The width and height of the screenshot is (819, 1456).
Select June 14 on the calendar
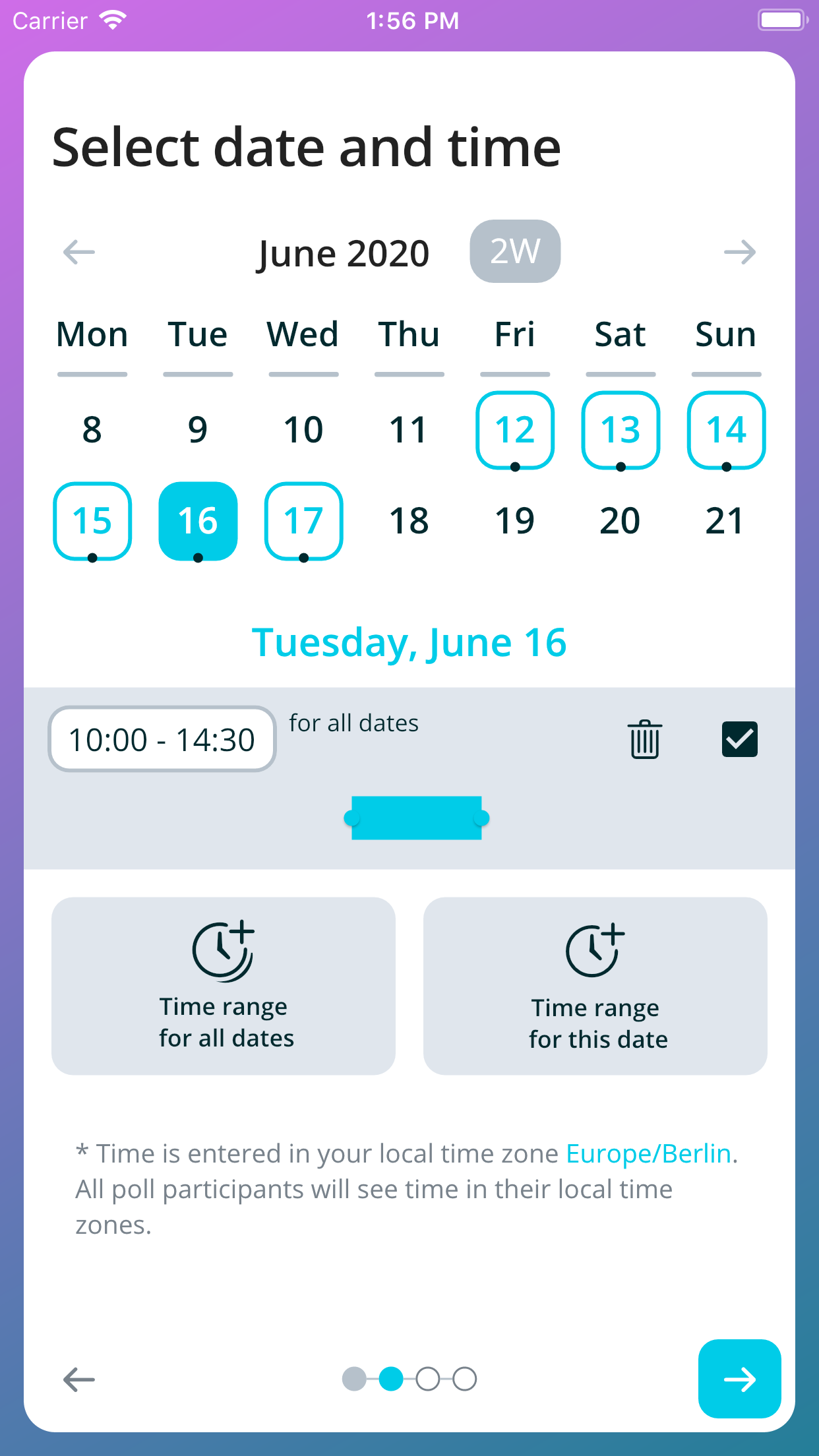click(726, 430)
